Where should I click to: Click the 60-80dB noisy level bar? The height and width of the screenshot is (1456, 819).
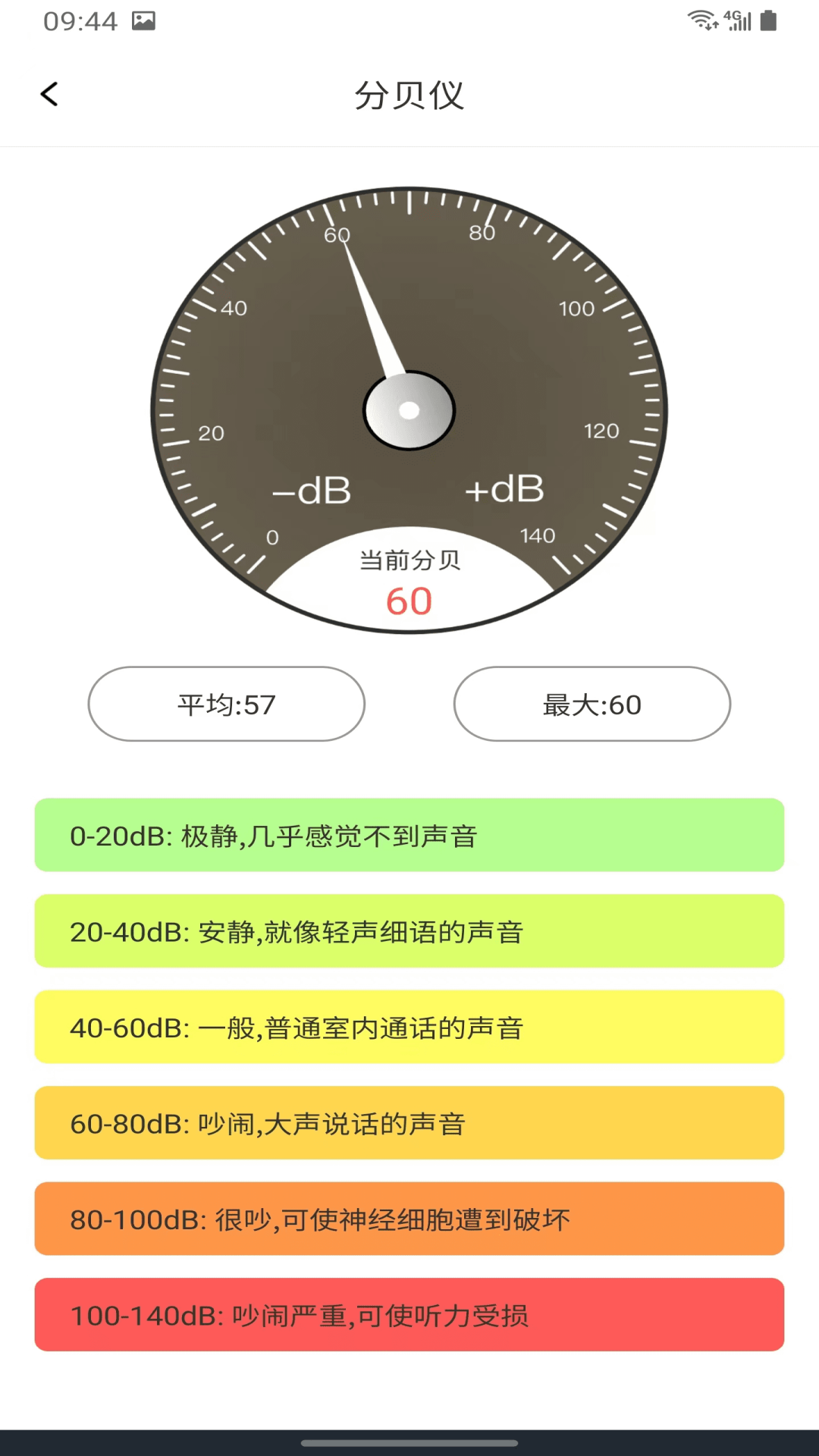[x=409, y=1123]
